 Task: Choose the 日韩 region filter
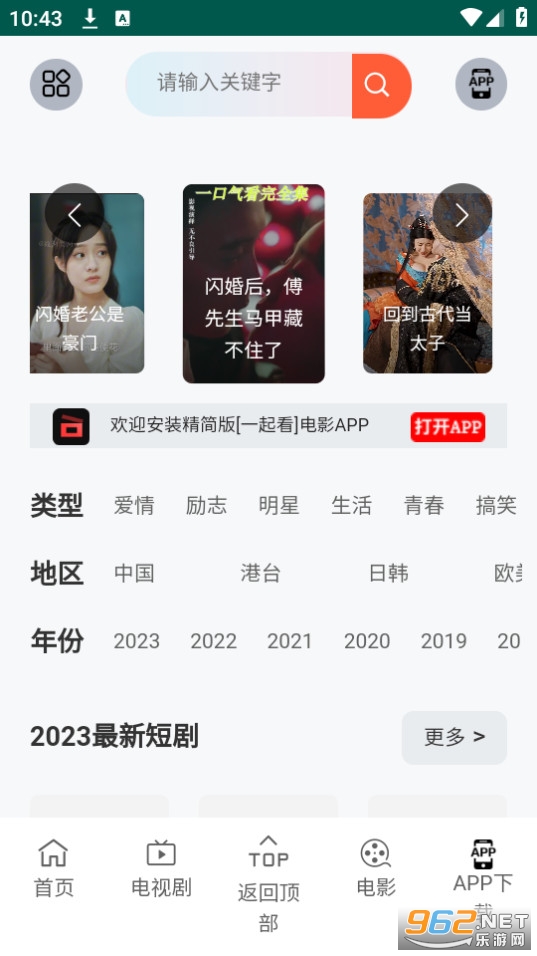pos(389,573)
